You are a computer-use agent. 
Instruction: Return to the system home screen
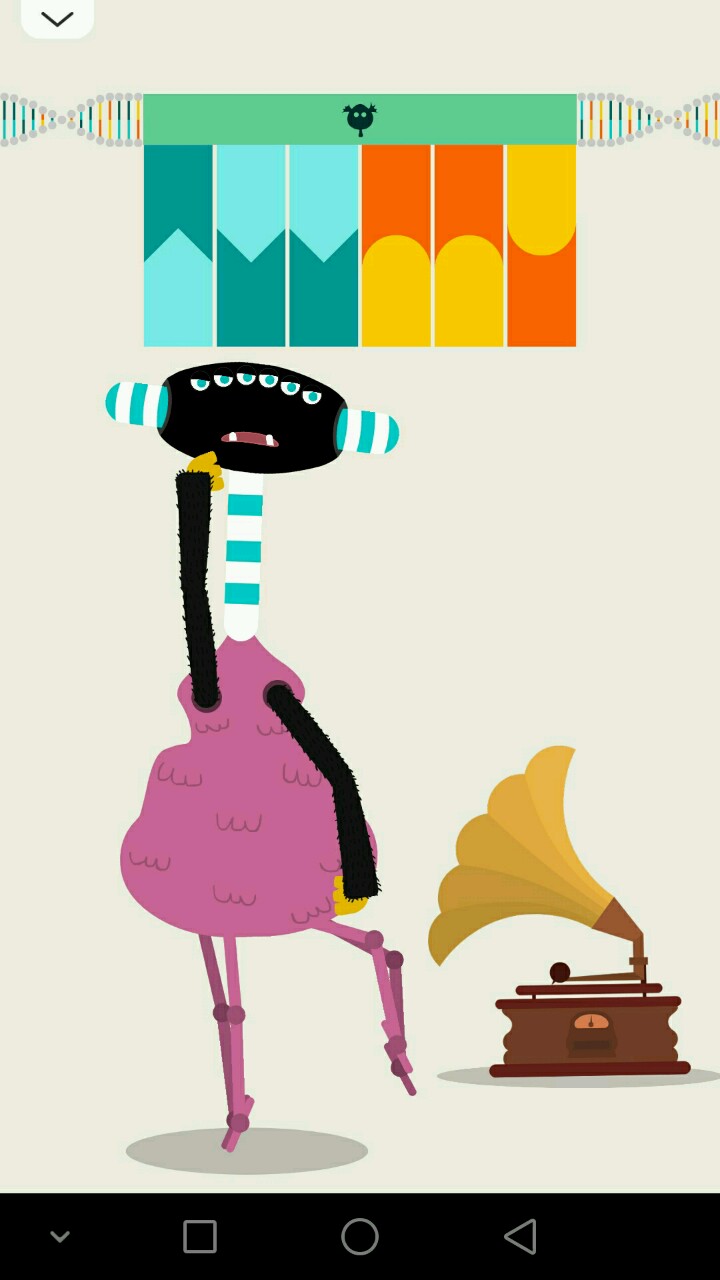[360, 1237]
